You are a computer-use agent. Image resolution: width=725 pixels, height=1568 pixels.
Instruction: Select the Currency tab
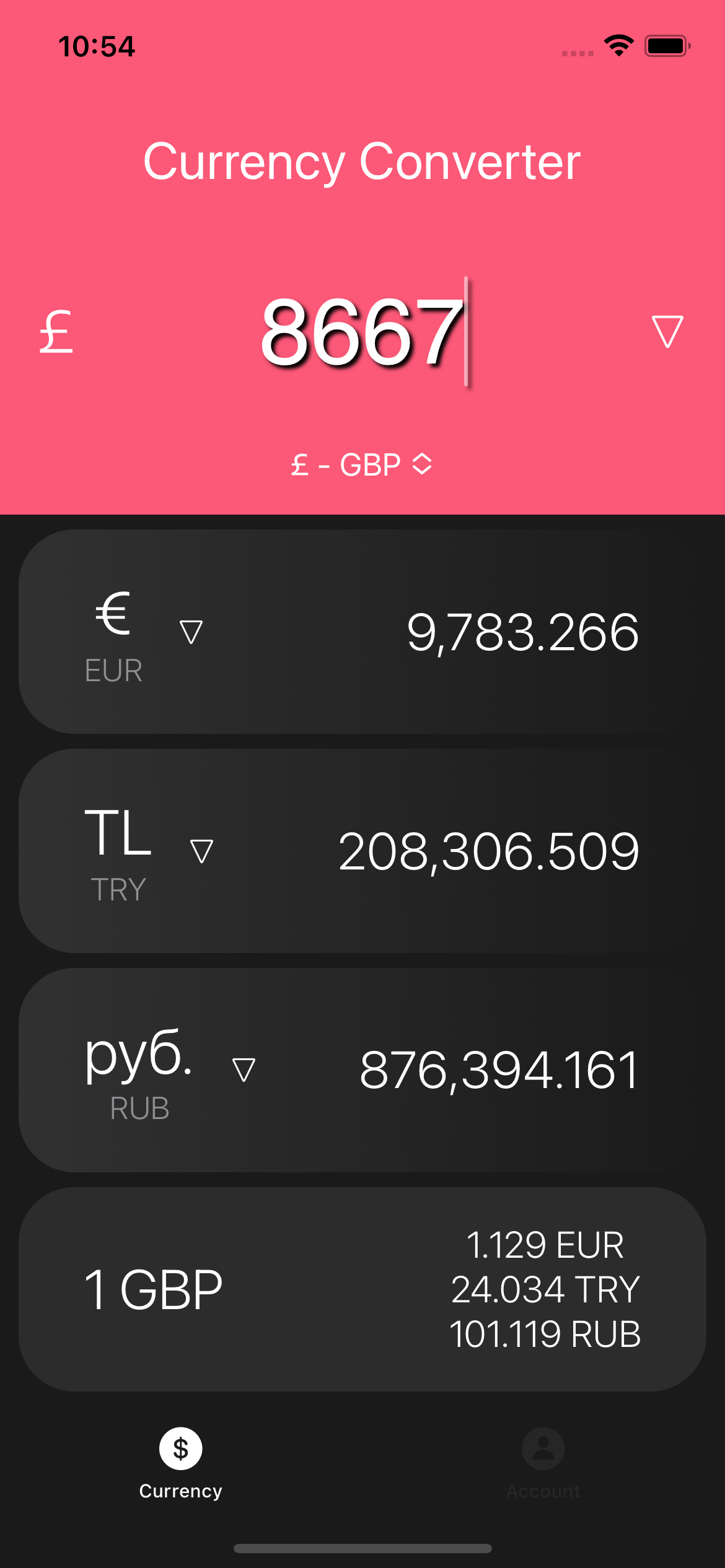[x=180, y=1464]
